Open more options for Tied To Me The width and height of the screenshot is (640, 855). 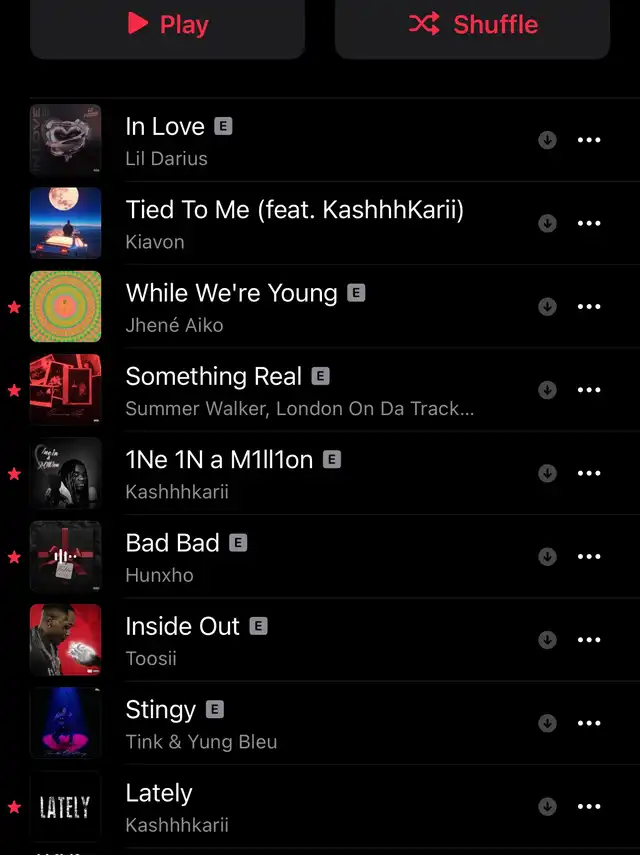589,224
